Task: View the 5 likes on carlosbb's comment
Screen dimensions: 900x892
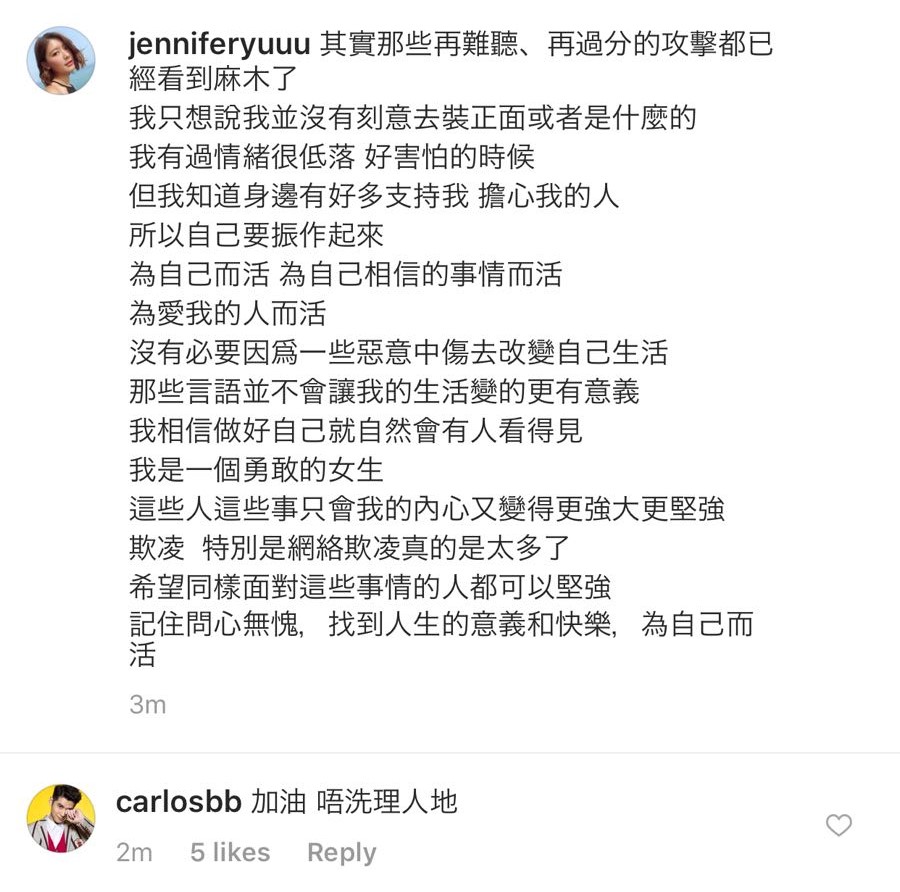Action: click(230, 852)
